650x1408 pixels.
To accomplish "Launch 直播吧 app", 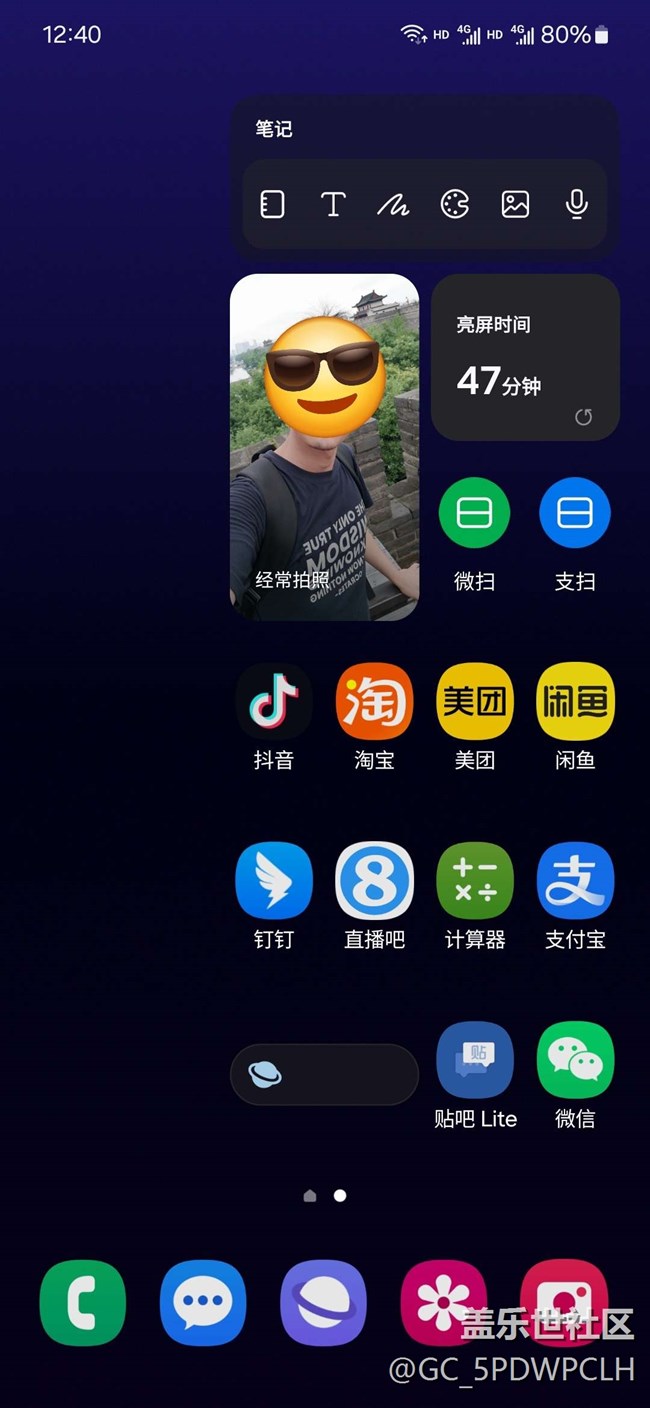I will pyautogui.click(x=374, y=881).
